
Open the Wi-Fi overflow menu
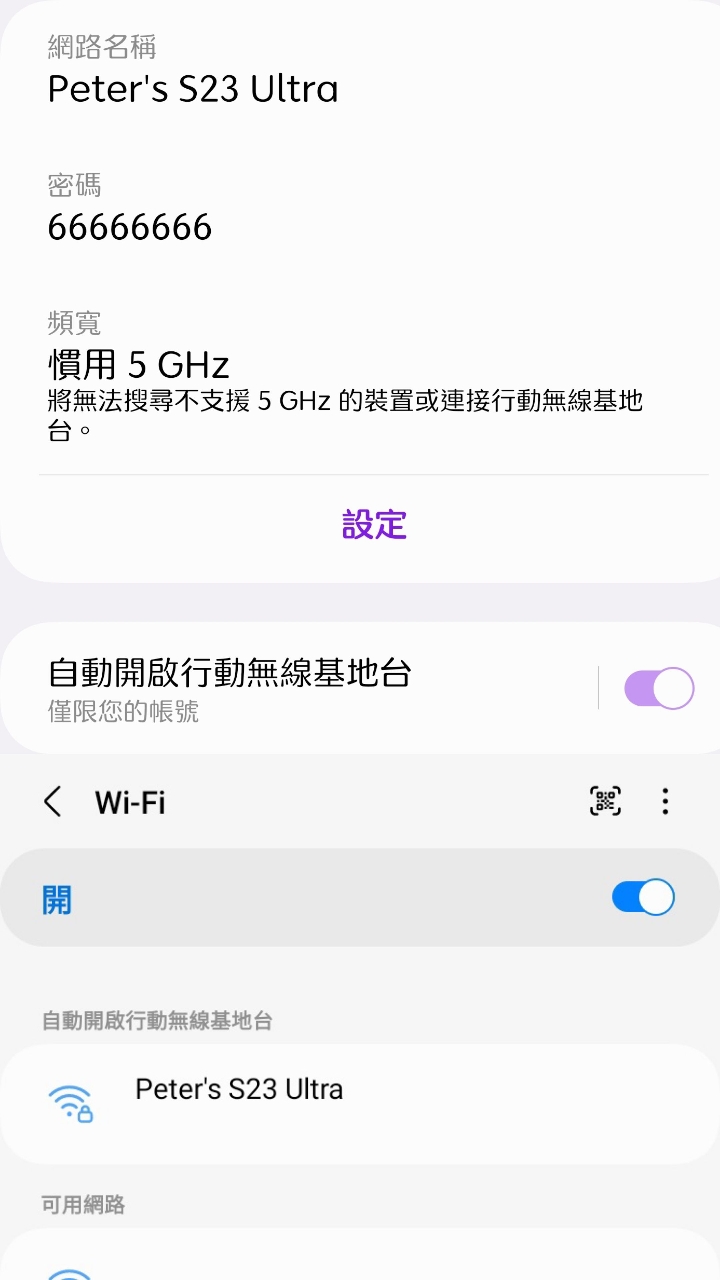[665, 801]
